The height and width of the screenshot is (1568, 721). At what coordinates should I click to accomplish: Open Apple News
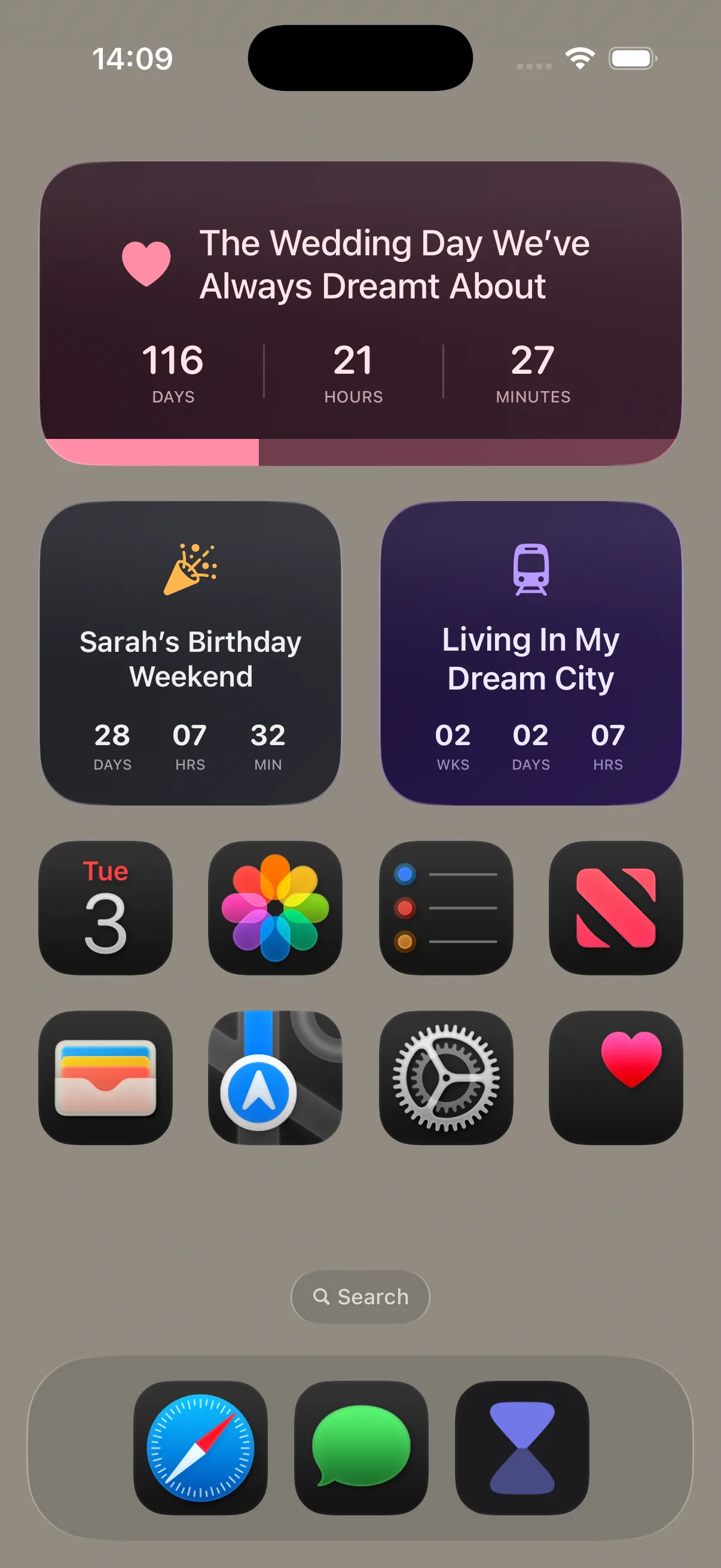(x=616, y=909)
